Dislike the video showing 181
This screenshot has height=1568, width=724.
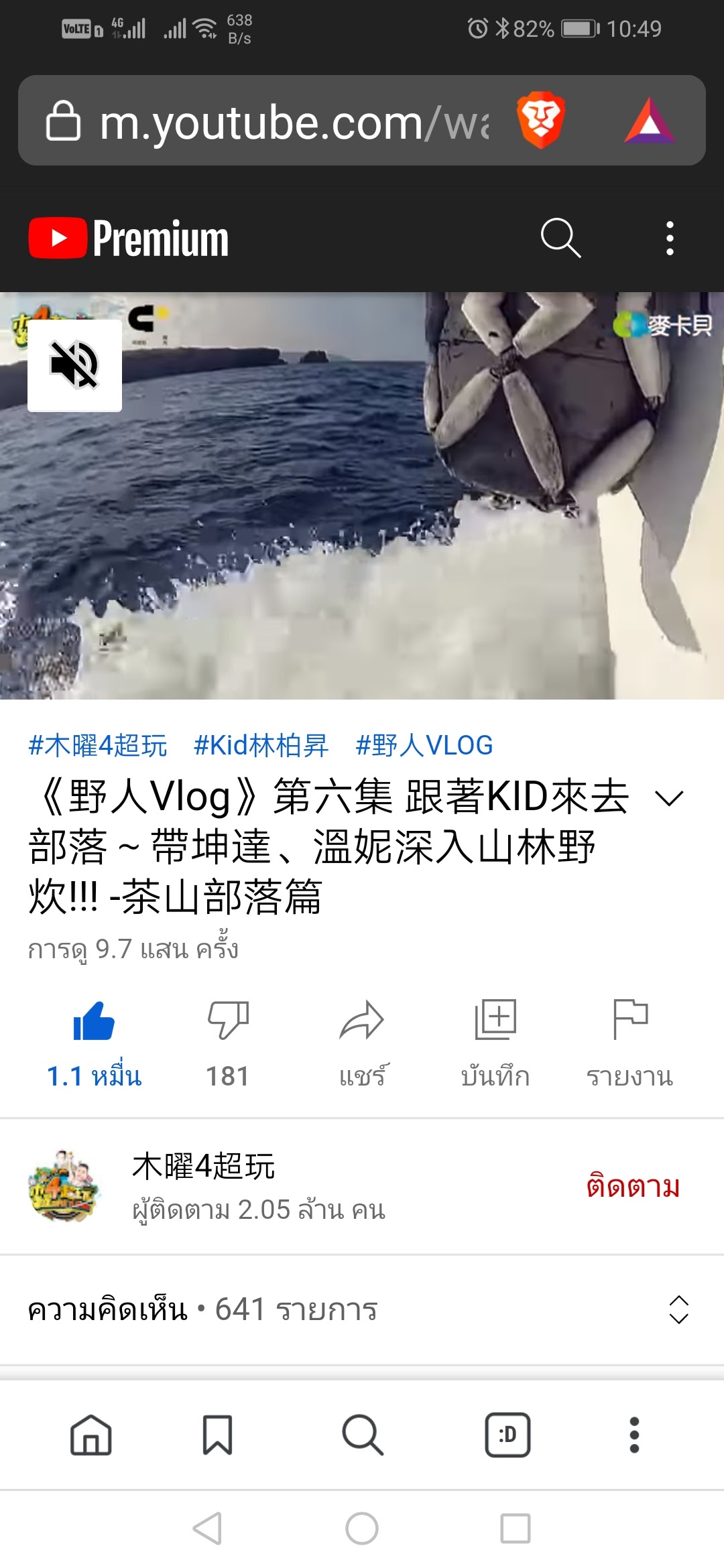click(x=228, y=1037)
